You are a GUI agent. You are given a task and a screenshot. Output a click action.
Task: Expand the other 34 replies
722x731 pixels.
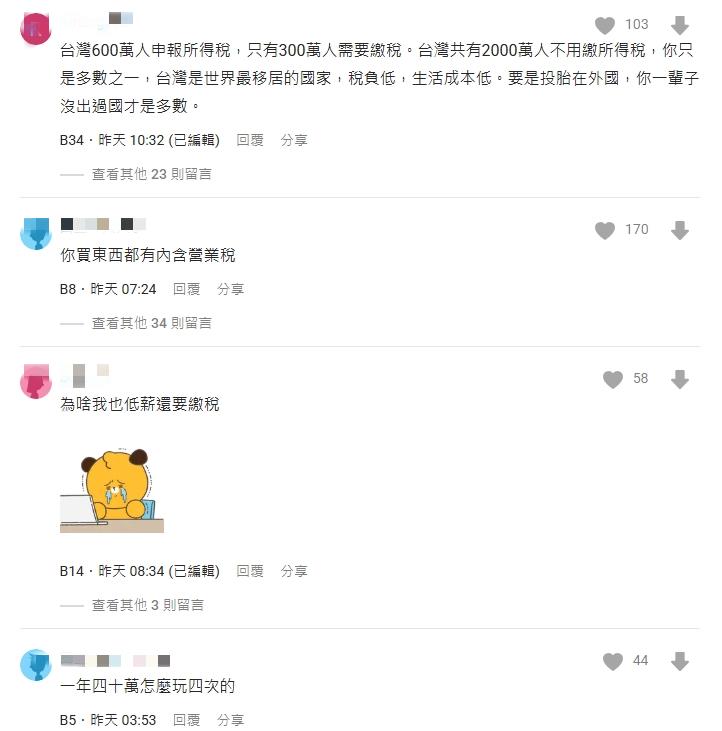pyautogui.click(x=151, y=323)
